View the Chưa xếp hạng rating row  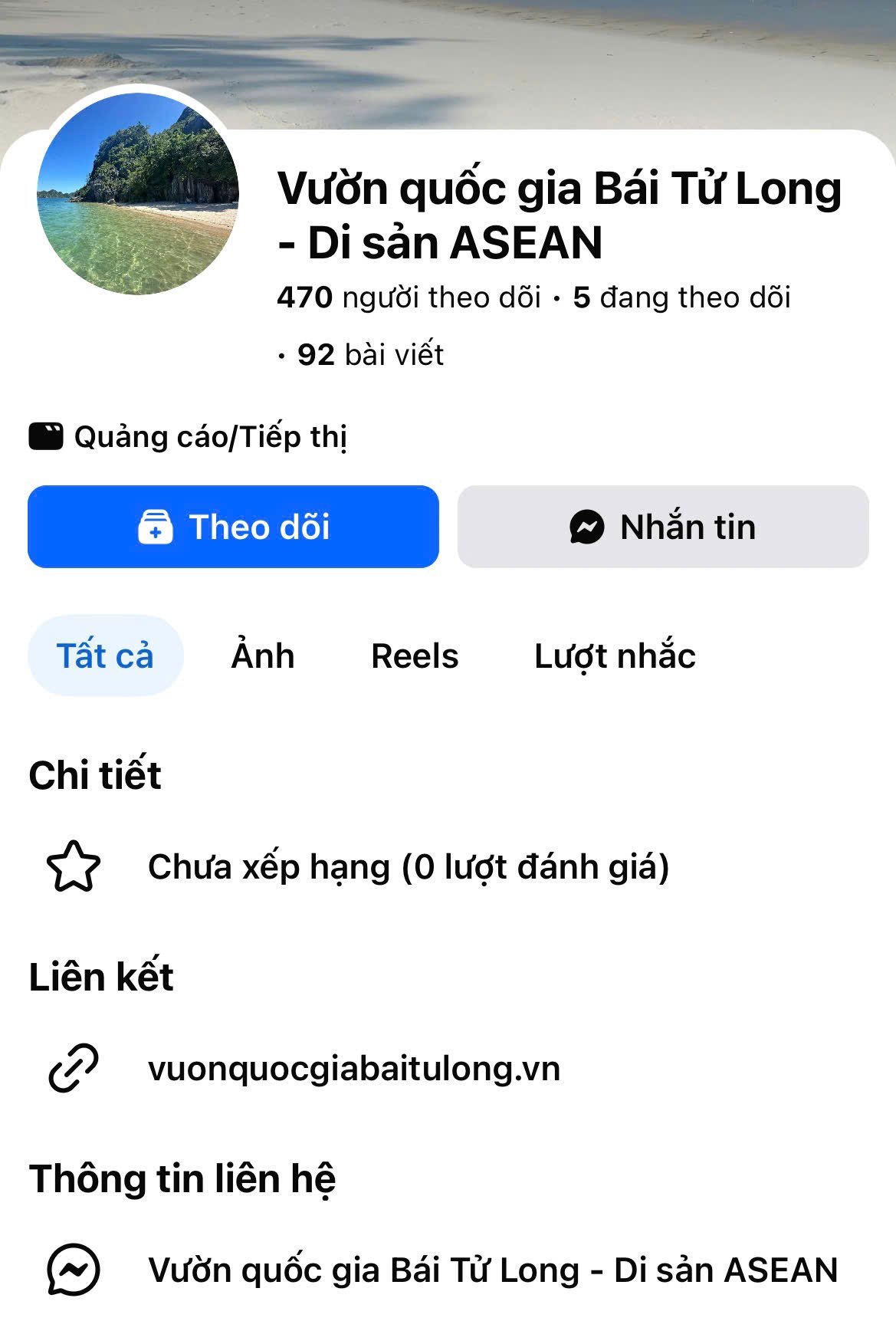tap(408, 867)
